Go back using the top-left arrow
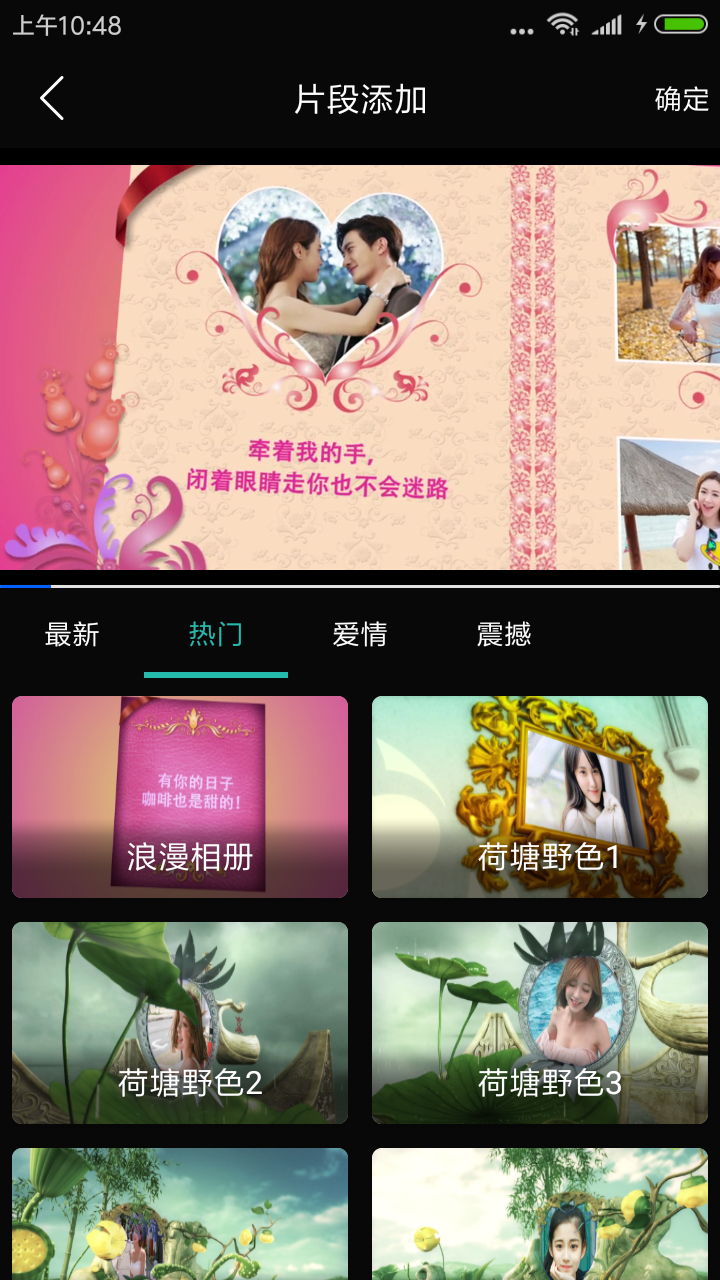 [x=52, y=99]
